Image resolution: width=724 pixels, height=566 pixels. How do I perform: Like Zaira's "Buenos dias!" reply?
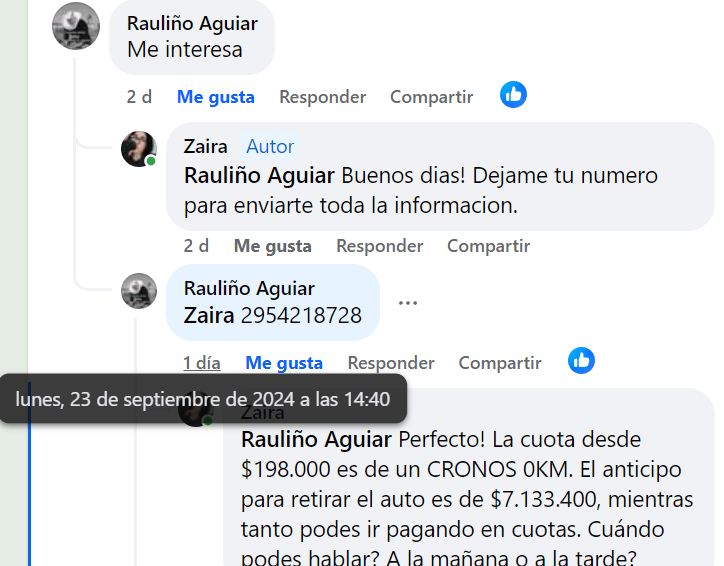pyautogui.click(x=272, y=246)
